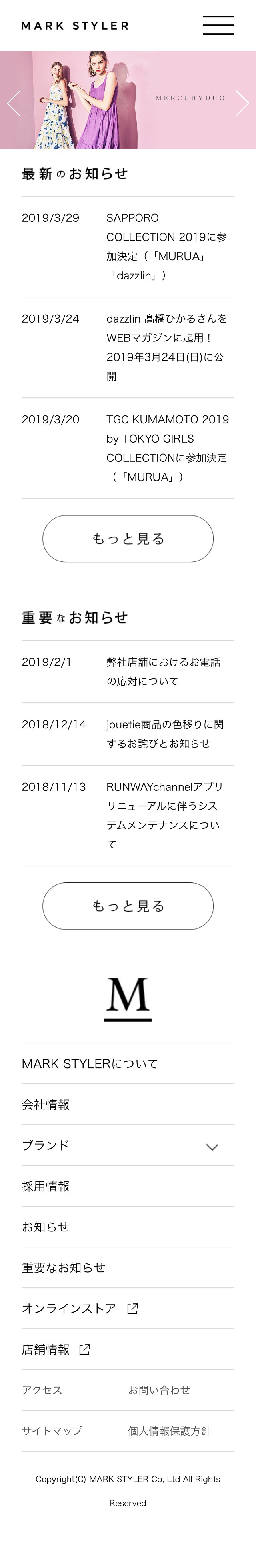View 個人情報保護方針
Image resolution: width=256 pixels, height=1568 pixels.
coord(169,1430)
